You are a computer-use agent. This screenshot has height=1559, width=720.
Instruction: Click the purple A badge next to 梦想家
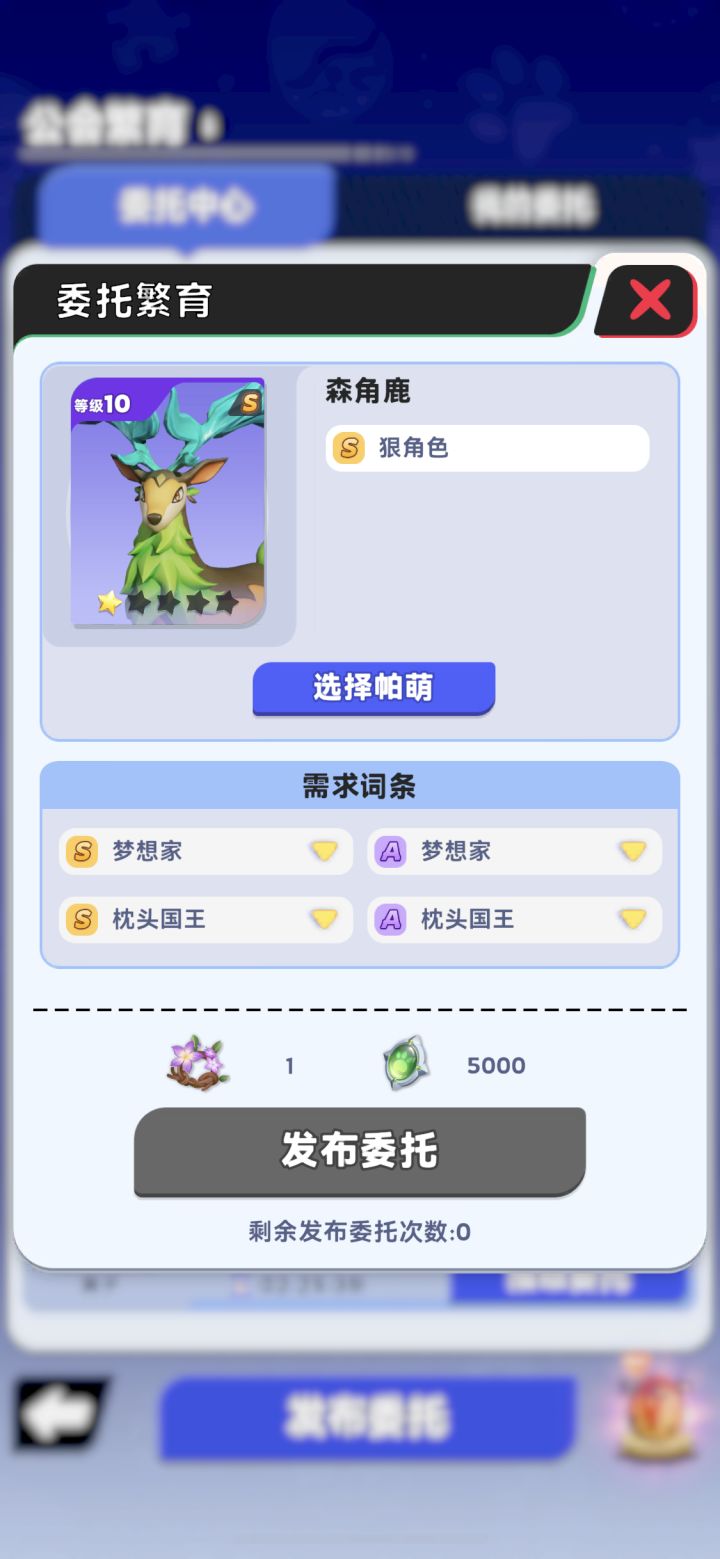point(389,851)
